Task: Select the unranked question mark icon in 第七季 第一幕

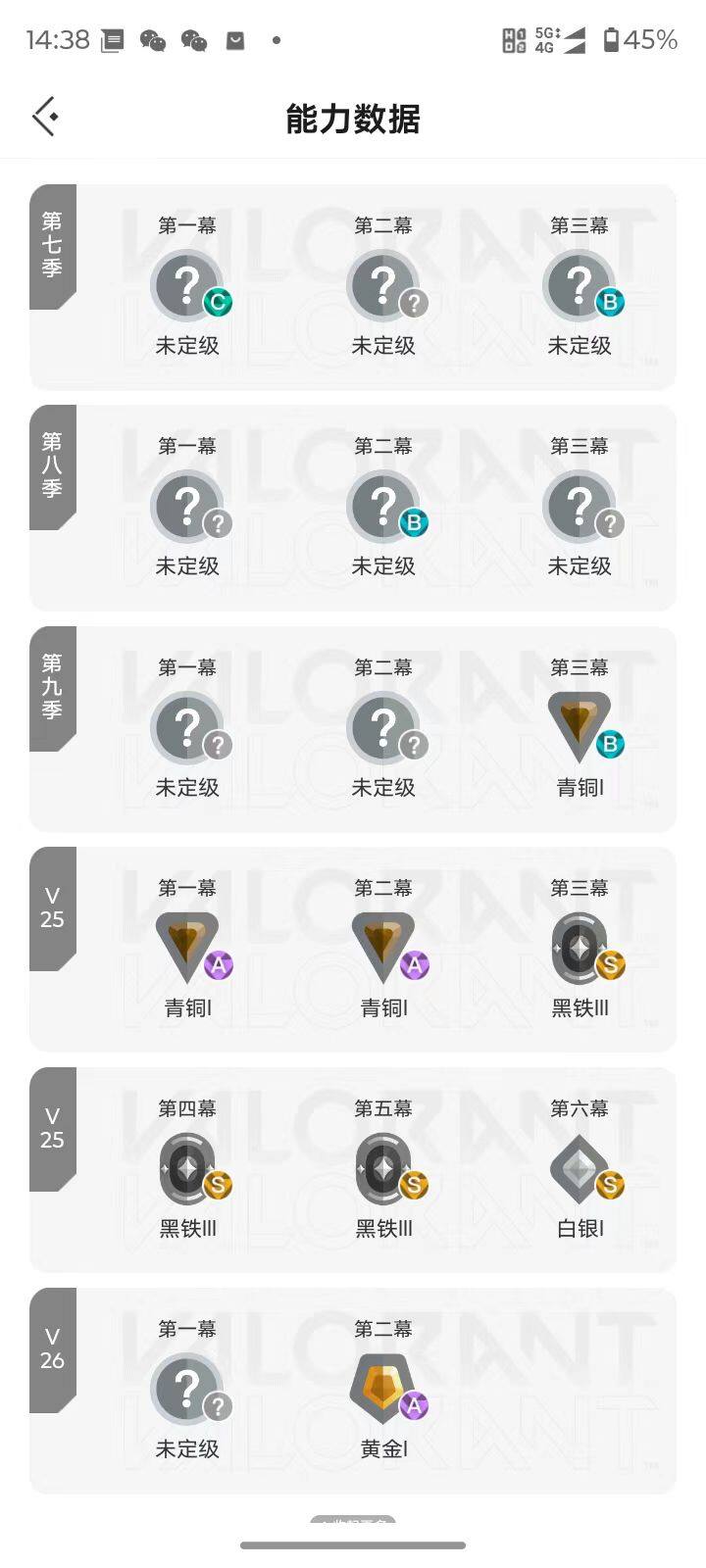Action: tap(186, 285)
